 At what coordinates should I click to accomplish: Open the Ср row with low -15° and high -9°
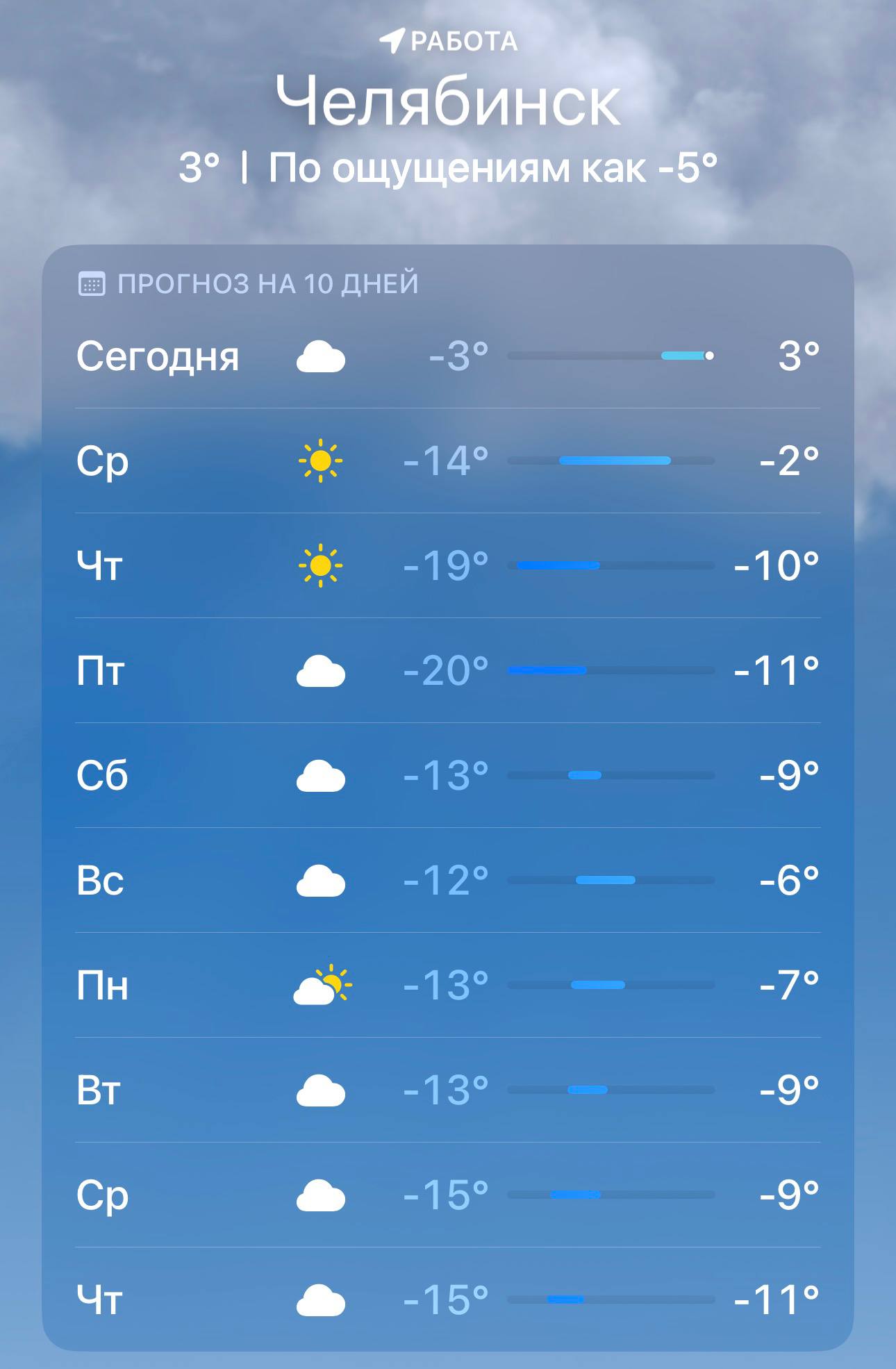[x=447, y=1195]
